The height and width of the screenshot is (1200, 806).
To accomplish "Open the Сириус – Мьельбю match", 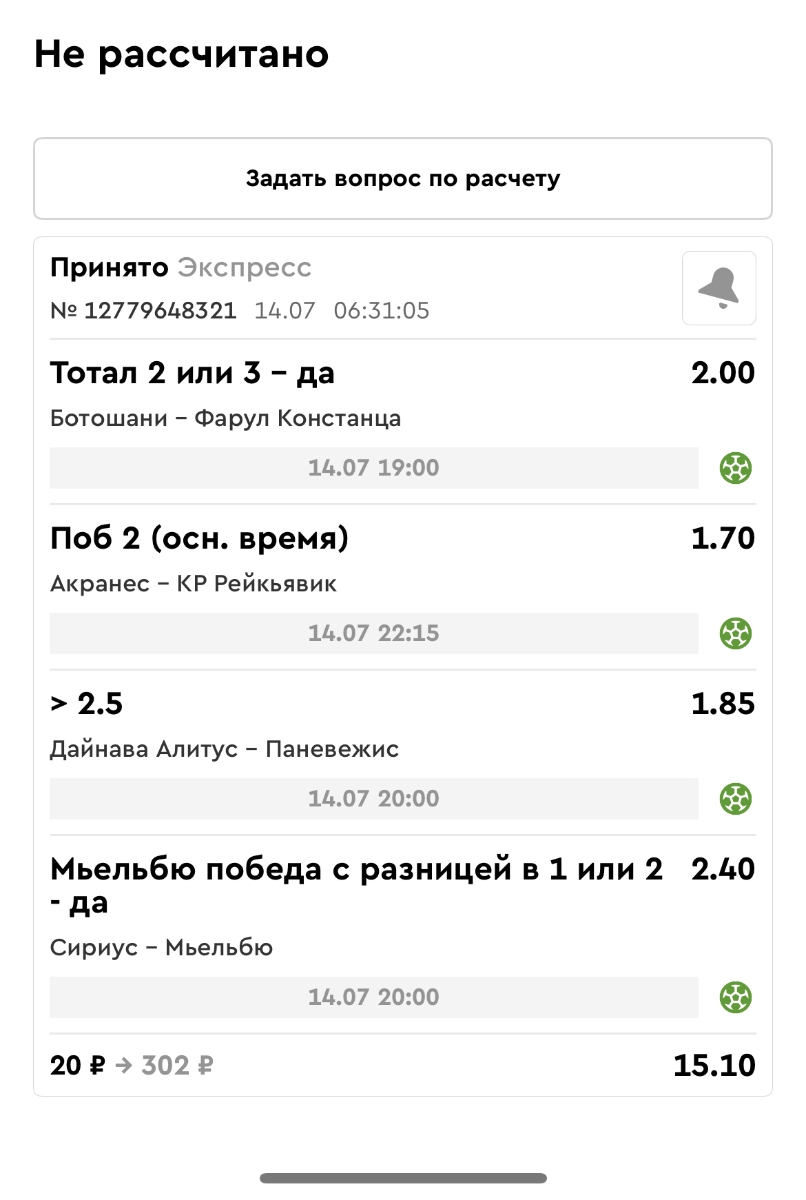I will click(x=161, y=948).
